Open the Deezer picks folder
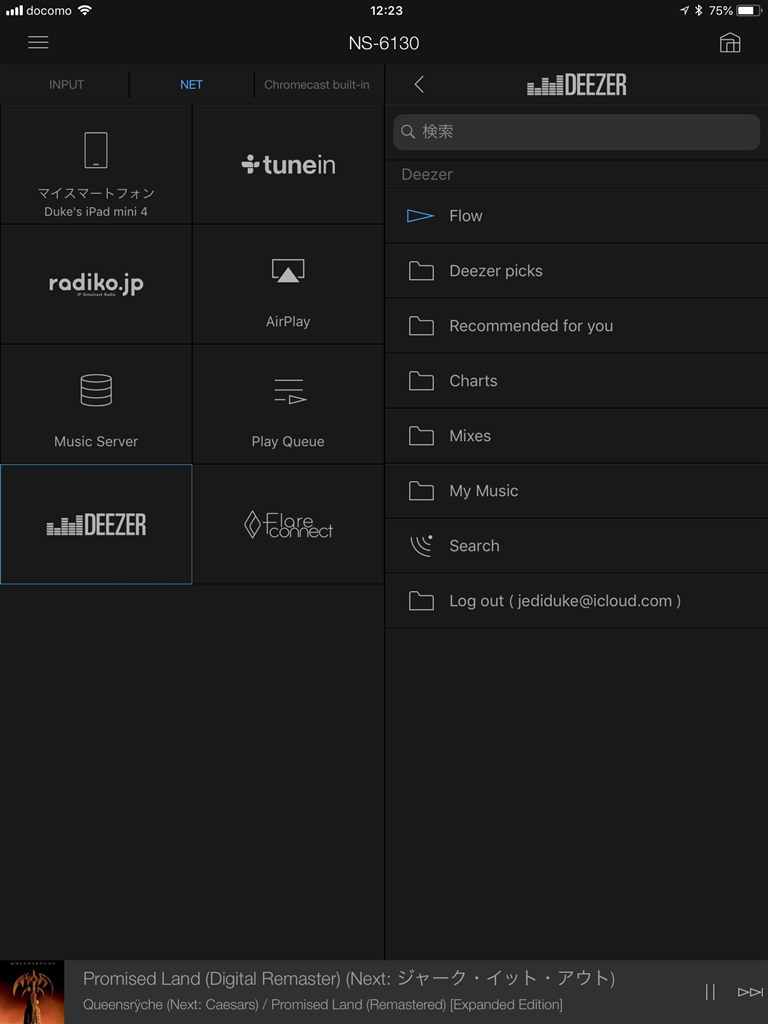Screen dimensions: 768x1024 [576, 271]
